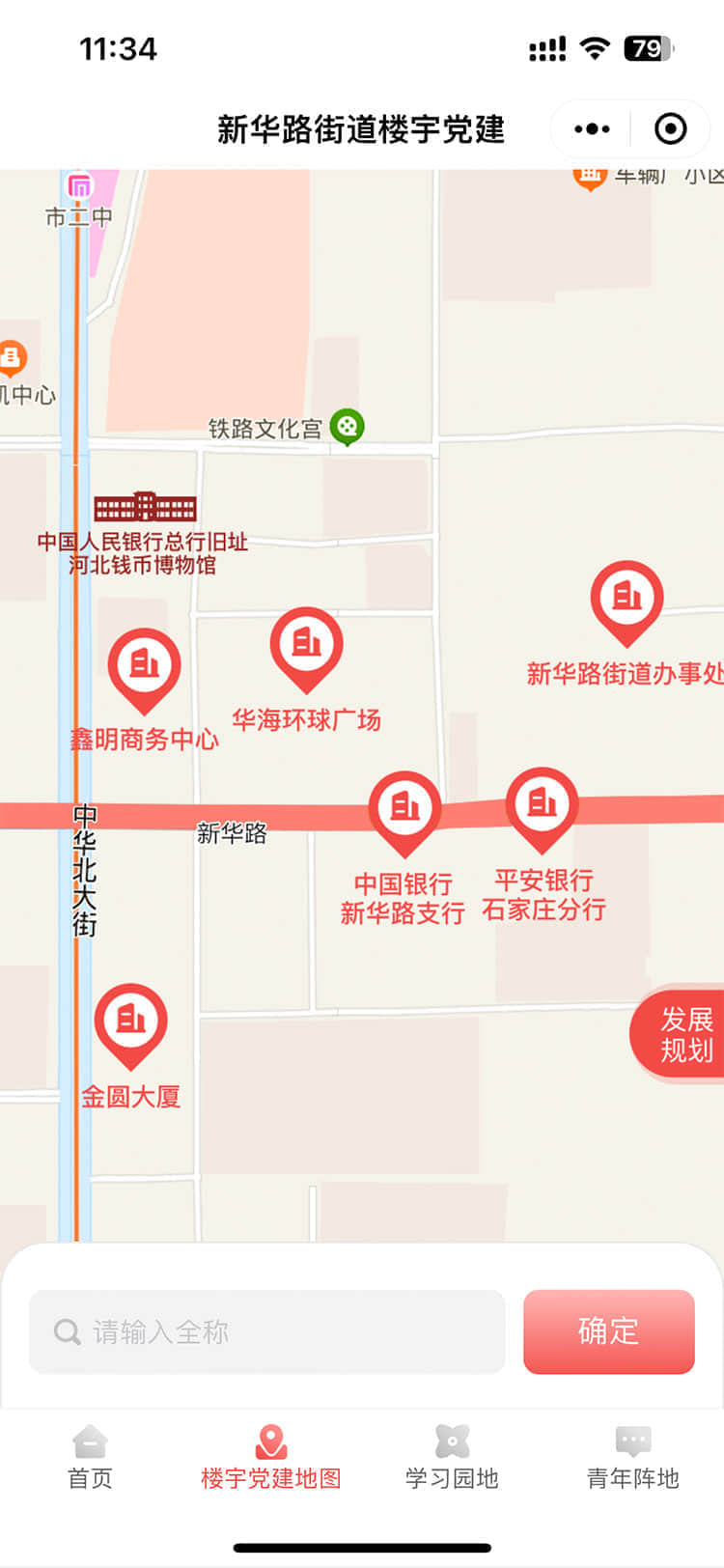Tap the 鑫明商务中心 map marker
Image resolution: width=724 pixels, height=1568 pixels.
(x=144, y=666)
